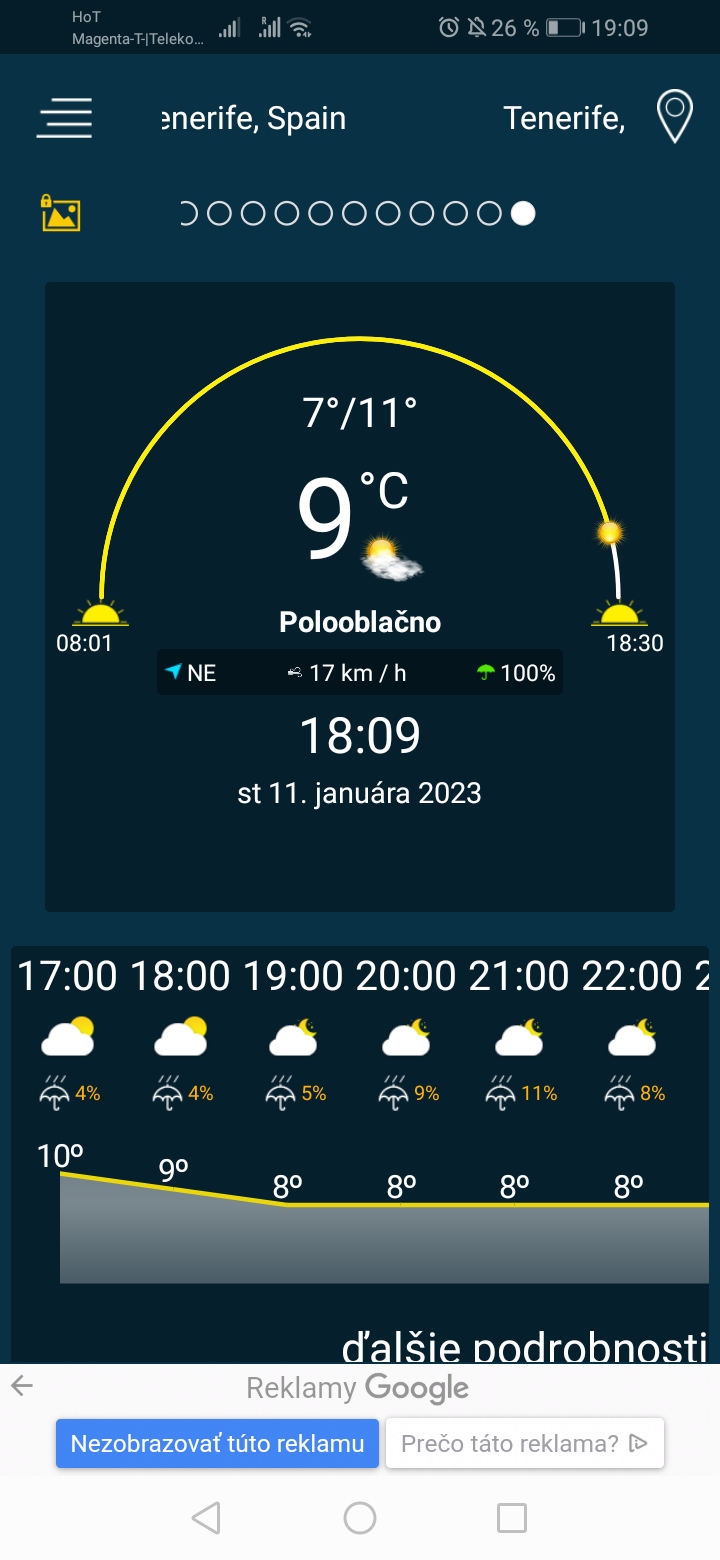Image resolution: width=720 pixels, height=1560 pixels.
Task: Tap Prečo táto reklama? button
Action: 524,1443
